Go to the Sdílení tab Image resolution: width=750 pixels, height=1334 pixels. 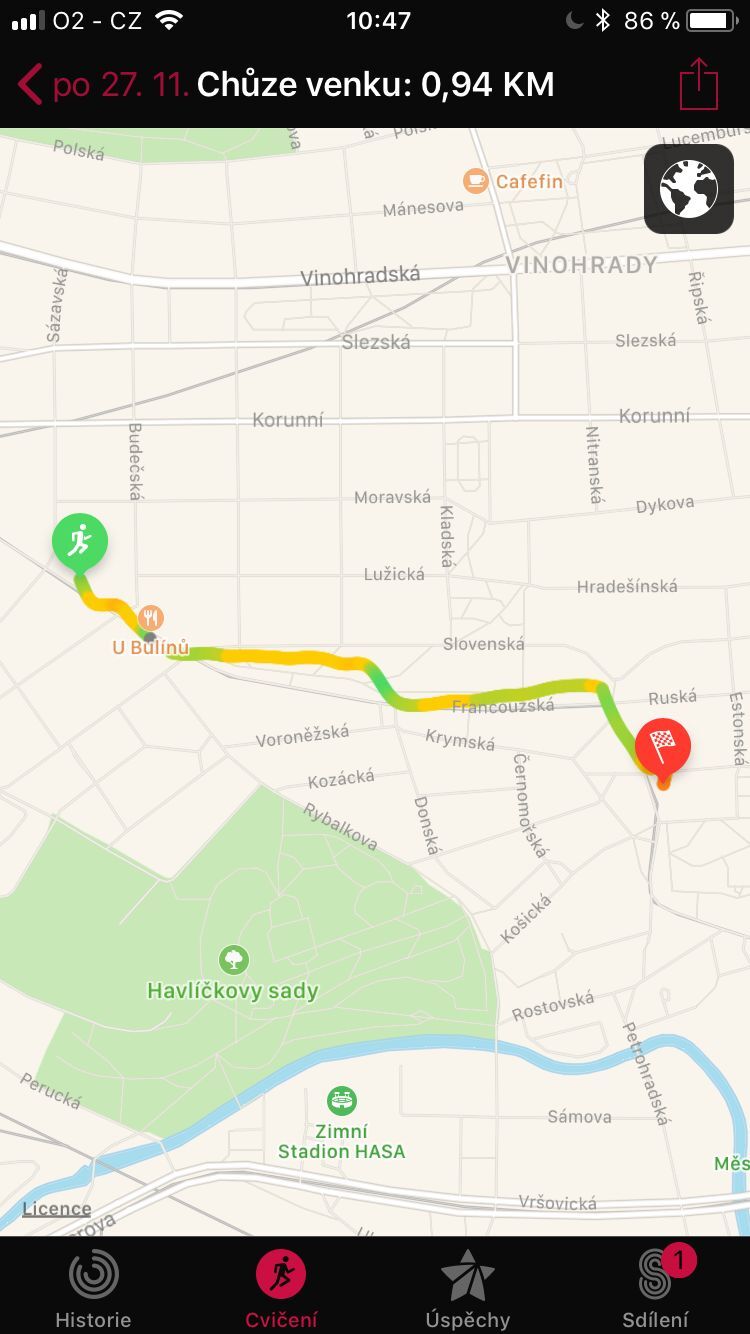pyautogui.click(x=655, y=1289)
